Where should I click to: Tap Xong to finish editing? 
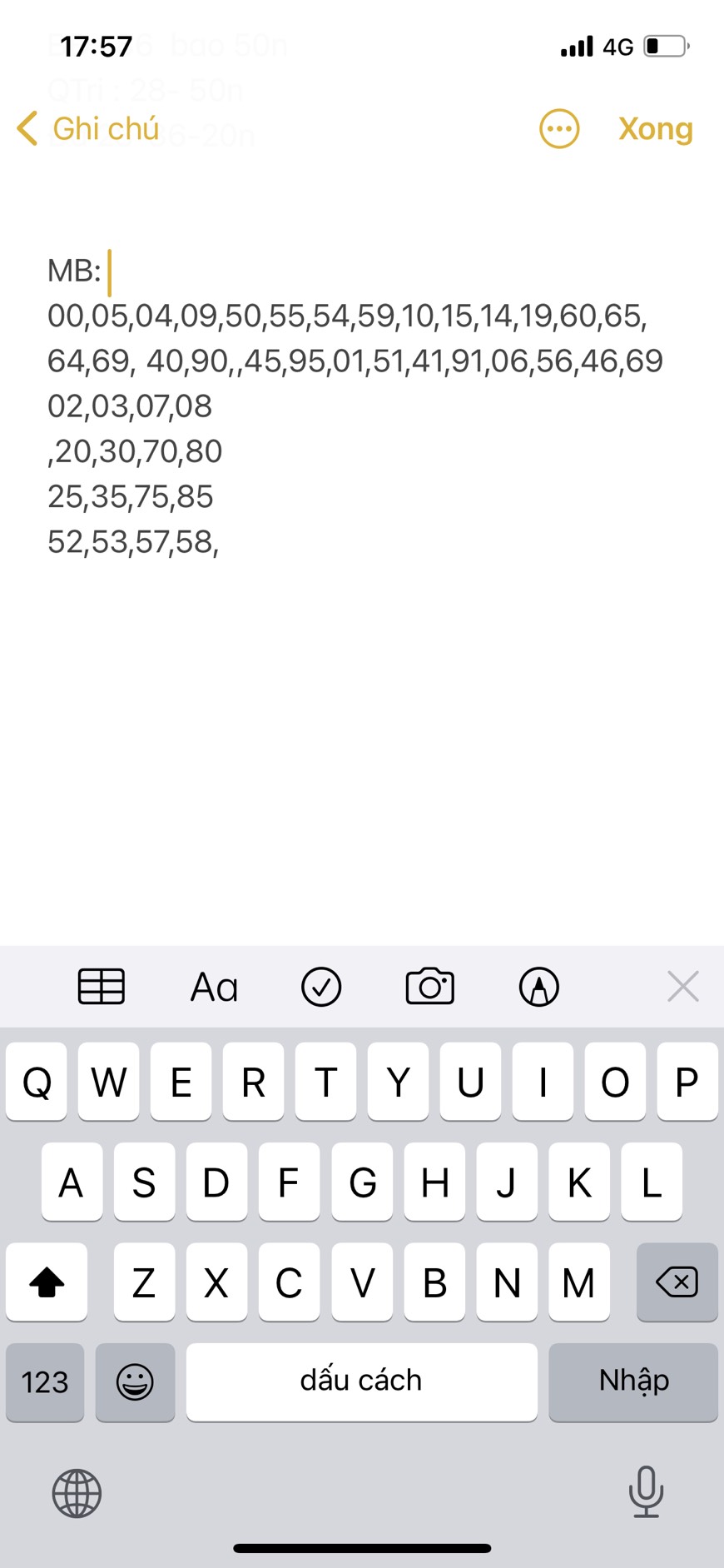point(656,129)
